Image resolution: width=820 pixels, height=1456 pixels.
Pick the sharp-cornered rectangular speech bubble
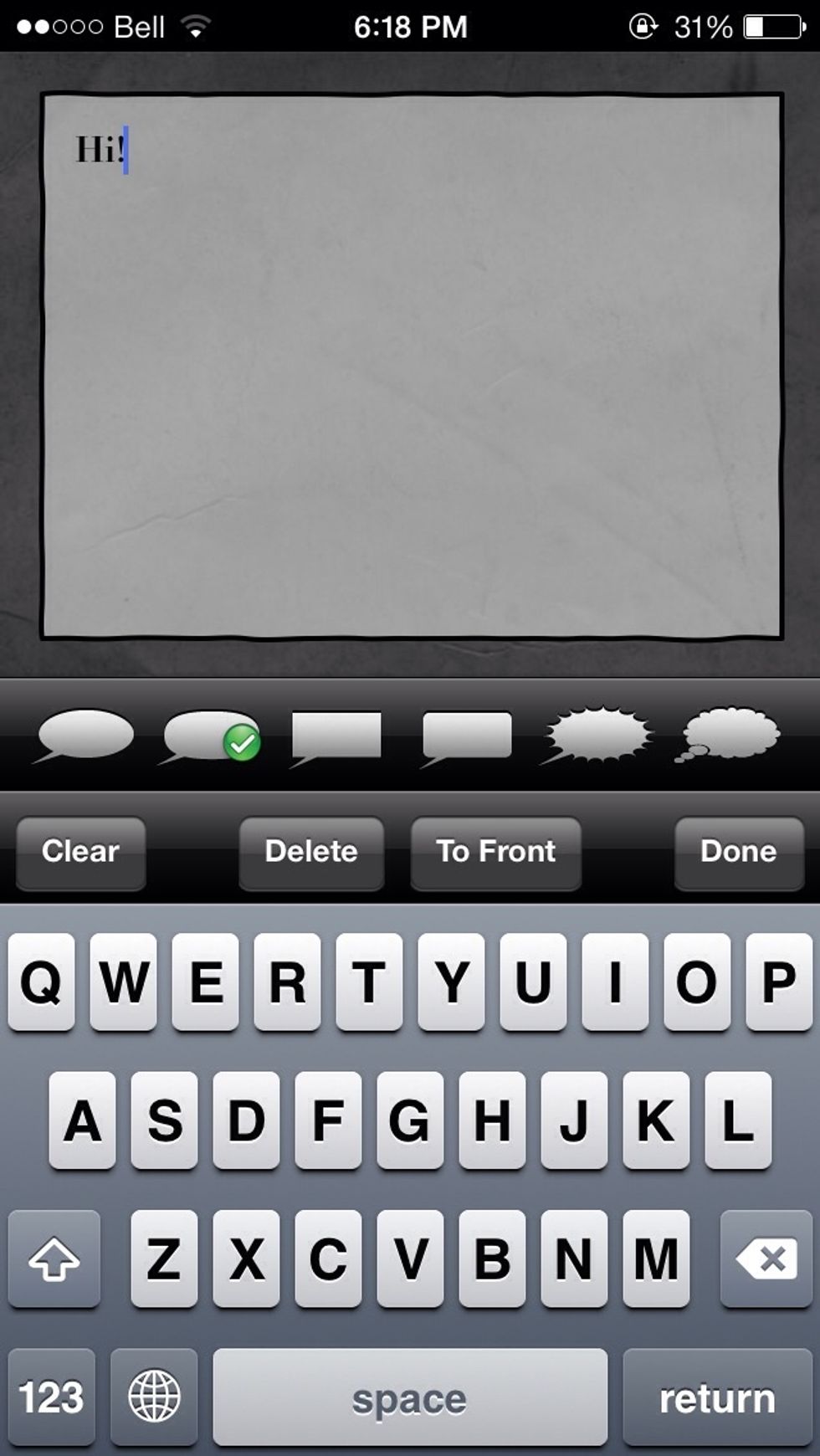[x=336, y=738]
